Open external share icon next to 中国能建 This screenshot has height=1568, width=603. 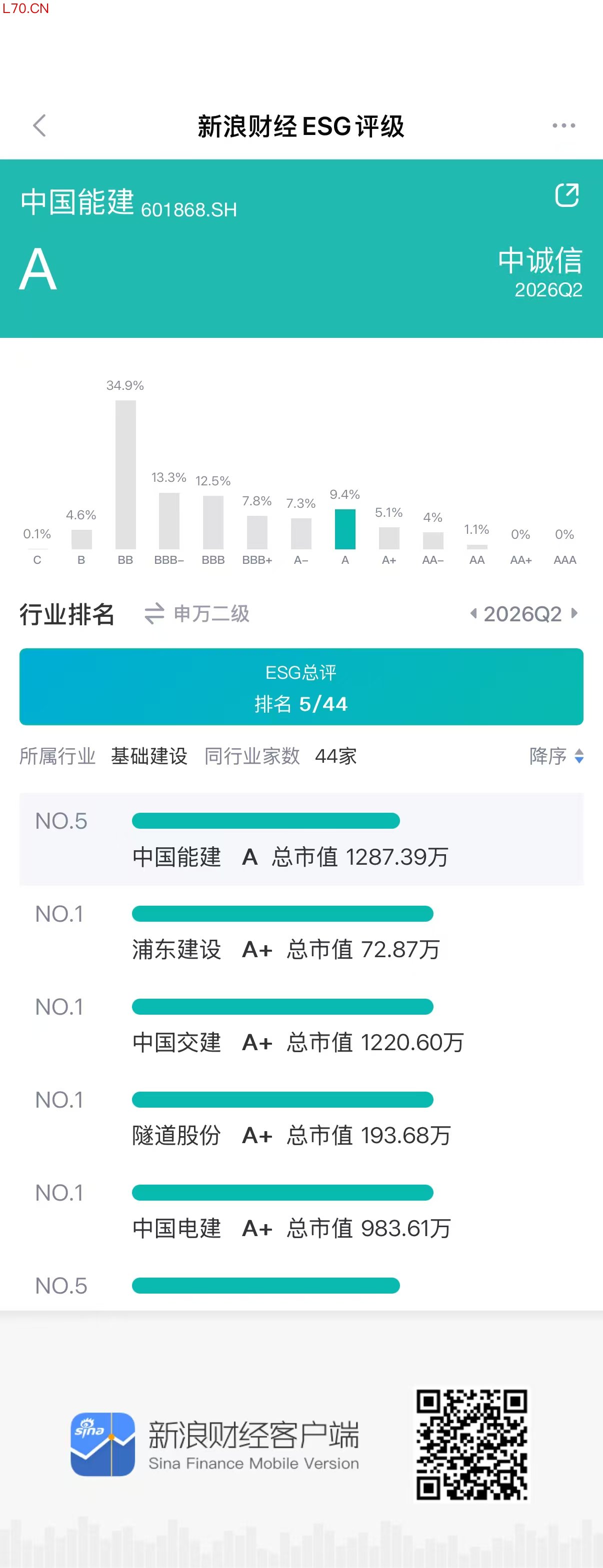pyautogui.click(x=566, y=193)
